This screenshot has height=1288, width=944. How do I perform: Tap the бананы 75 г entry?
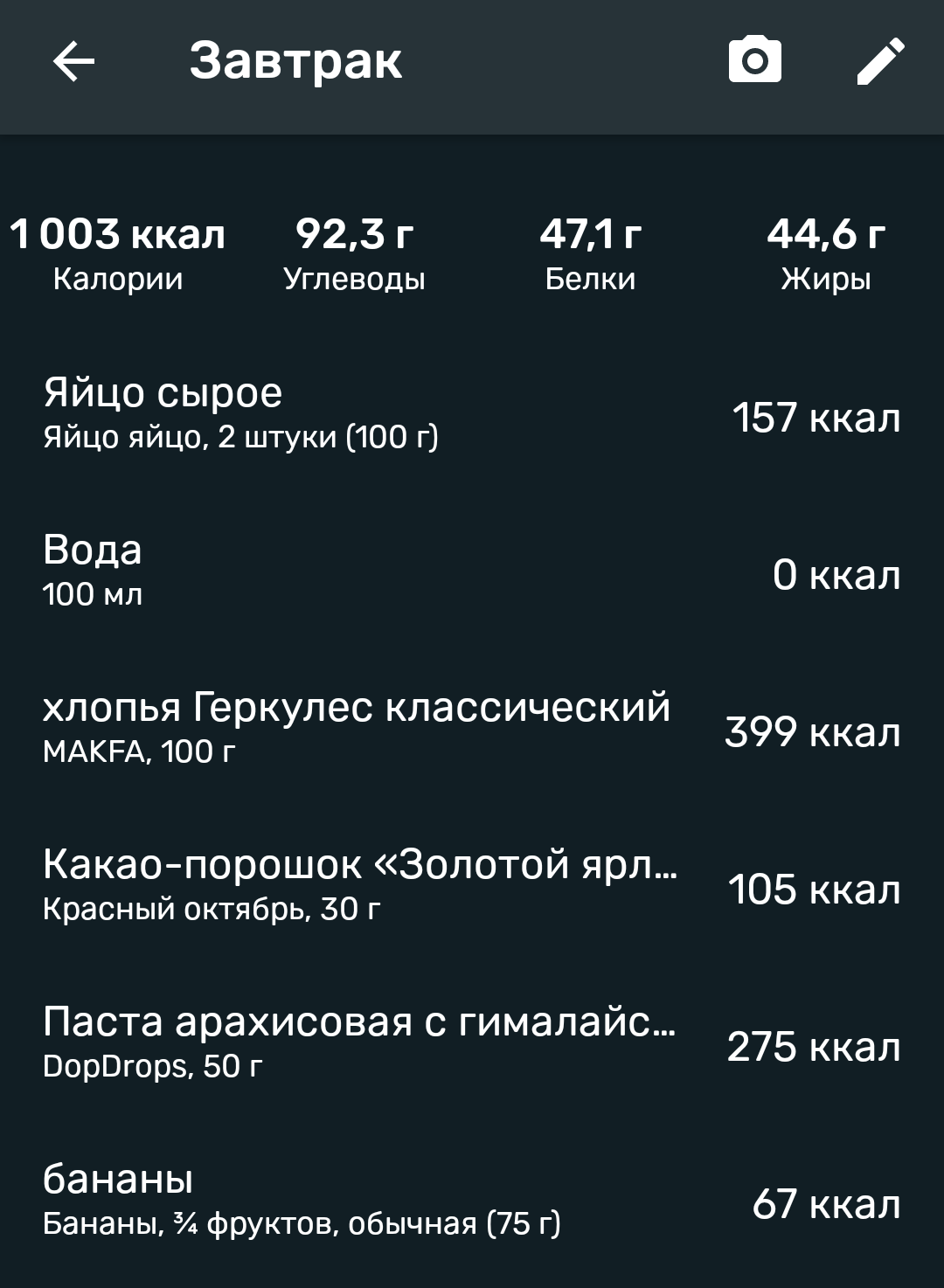pyautogui.click(x=472, y=1203)
